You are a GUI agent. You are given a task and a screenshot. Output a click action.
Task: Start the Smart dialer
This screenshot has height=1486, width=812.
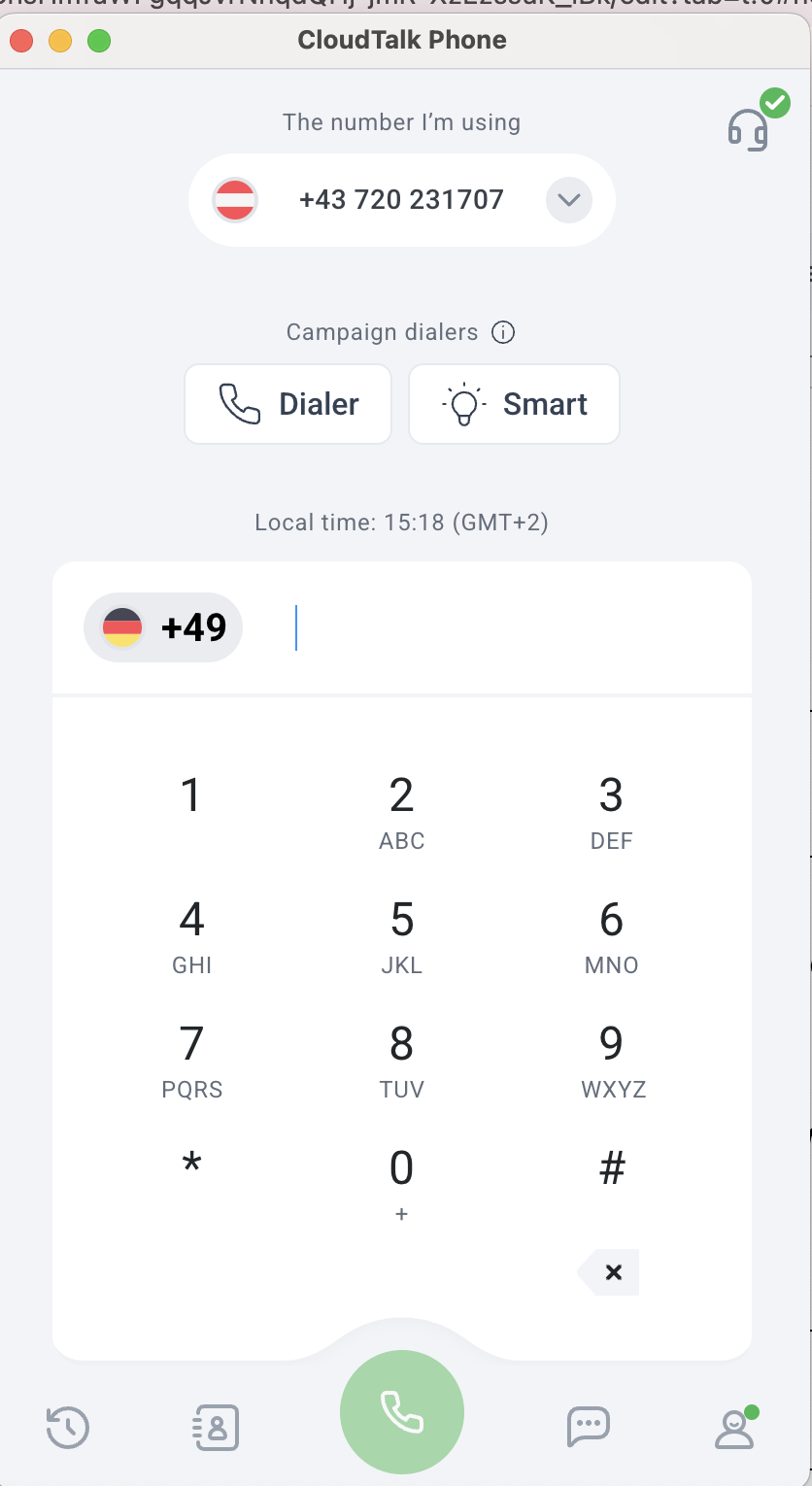(x=514, y=404)
